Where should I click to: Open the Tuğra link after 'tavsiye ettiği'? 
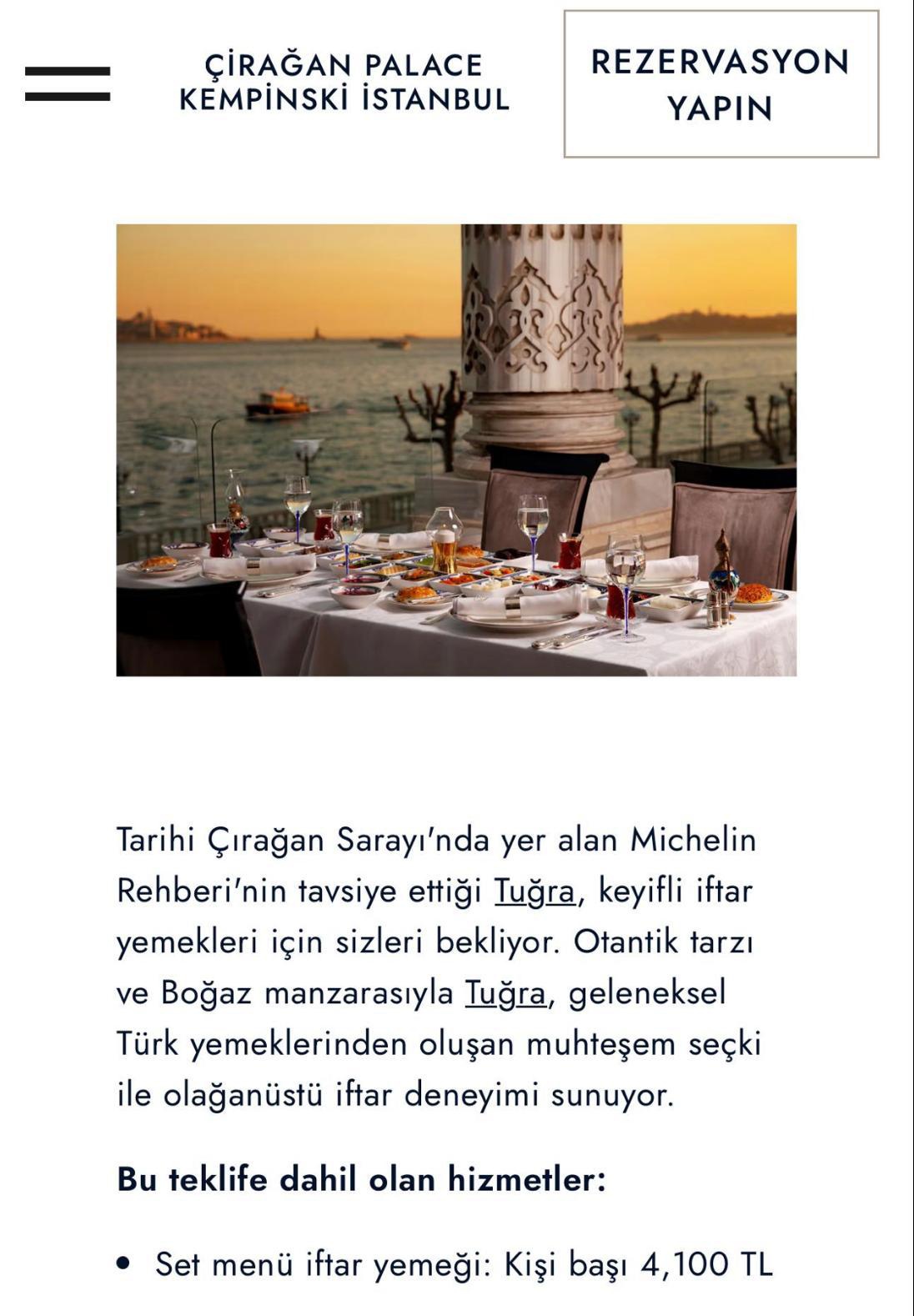tap(535, 892)
